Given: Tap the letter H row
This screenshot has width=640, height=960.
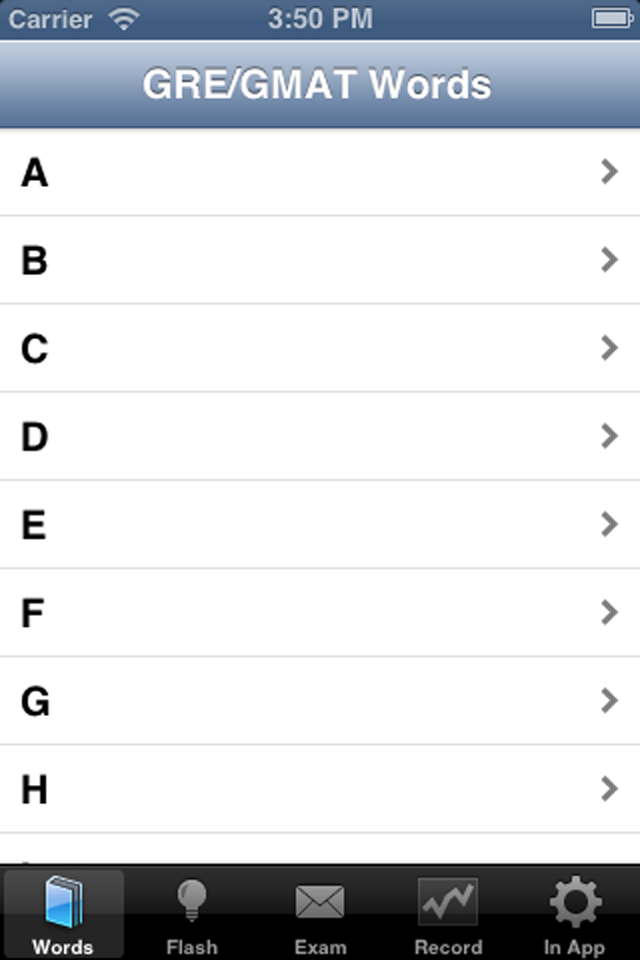Looking at the screenshot, I should [320, 790].
